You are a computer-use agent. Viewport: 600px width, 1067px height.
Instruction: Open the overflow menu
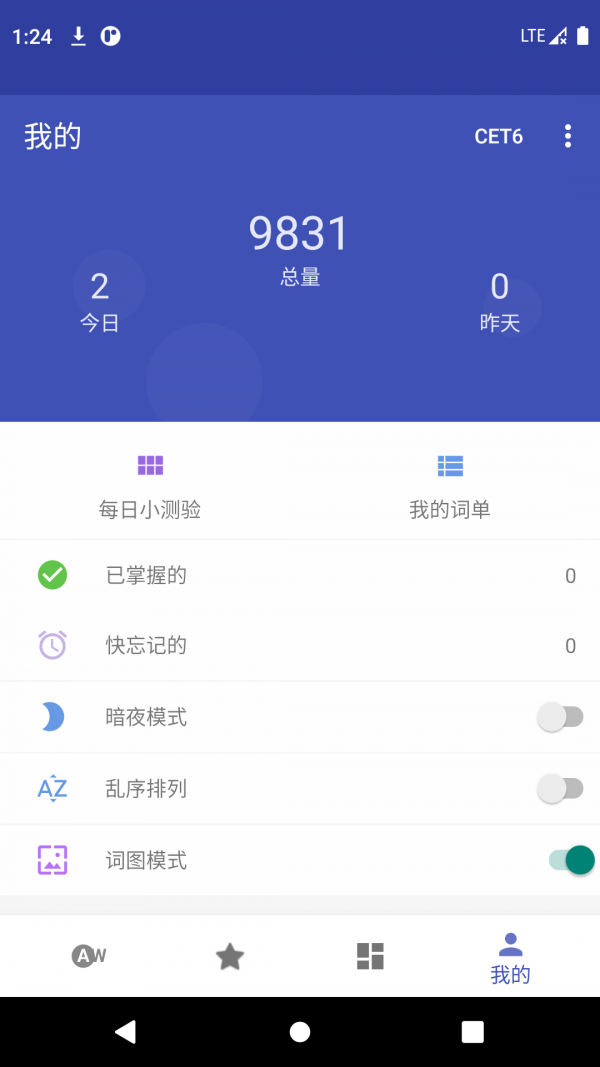[568, 136]
